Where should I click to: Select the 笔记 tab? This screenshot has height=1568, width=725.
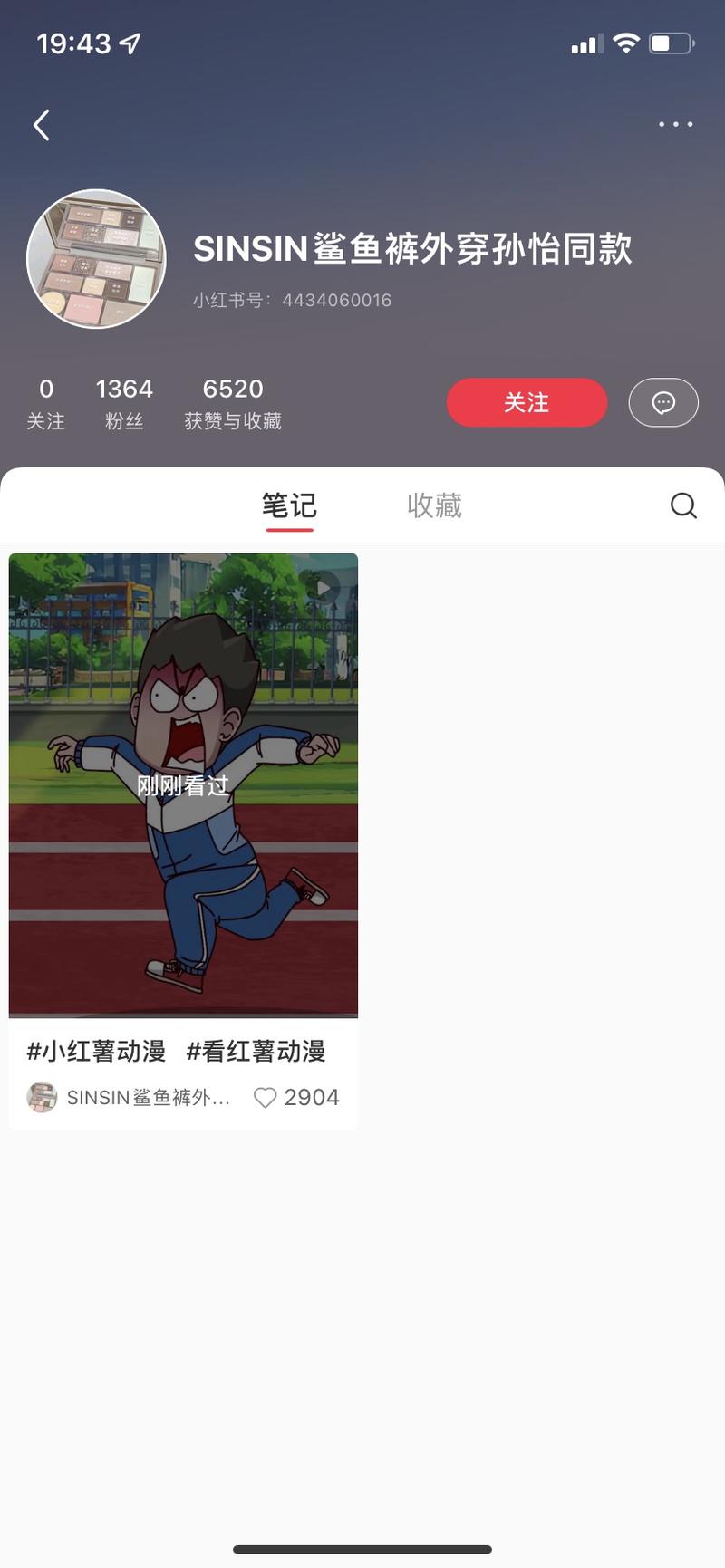click(288, 505)
